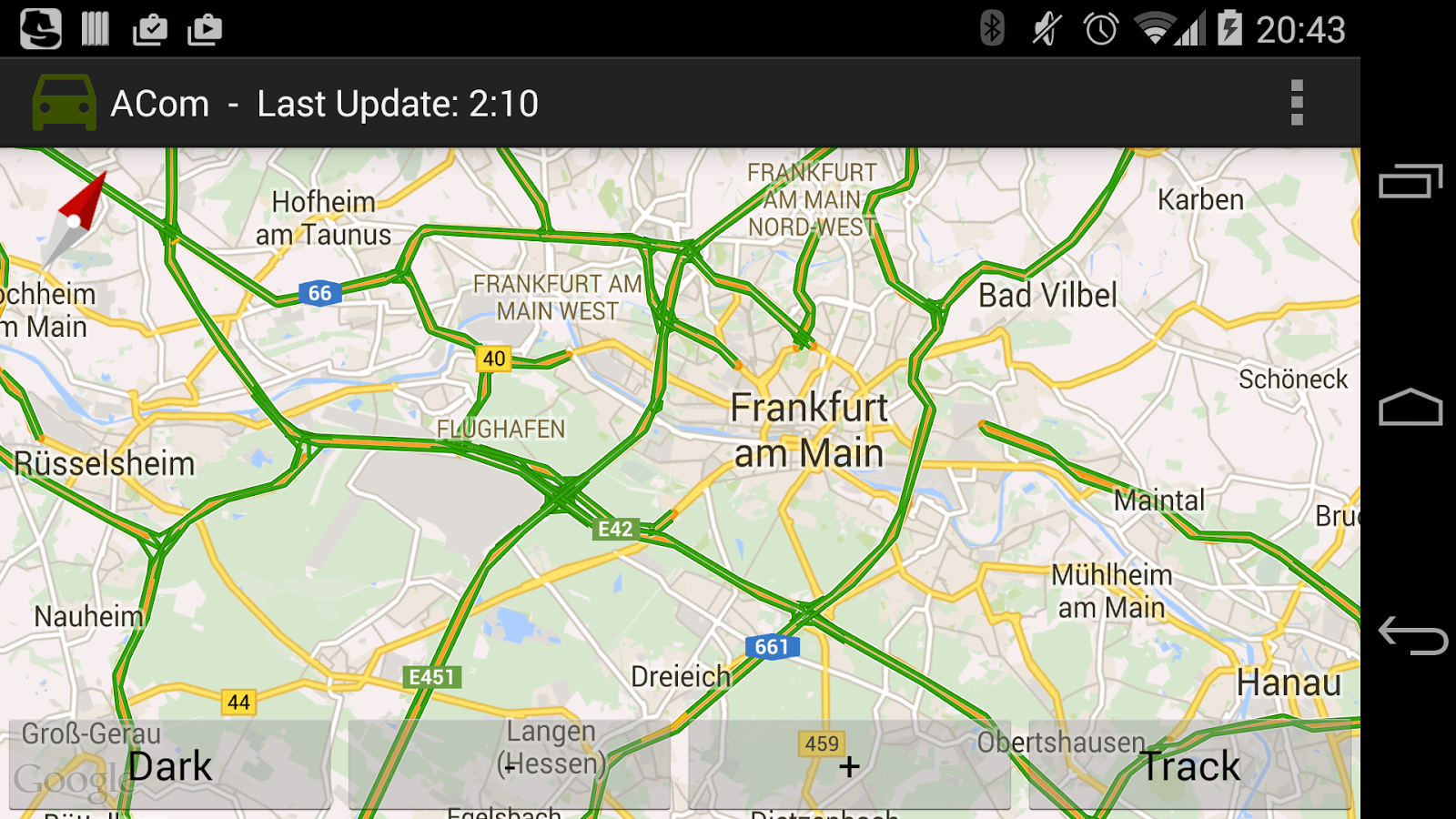Go to the home screen
Image resolution: width=1456 pixels, height=819 pixels.
1411,408
